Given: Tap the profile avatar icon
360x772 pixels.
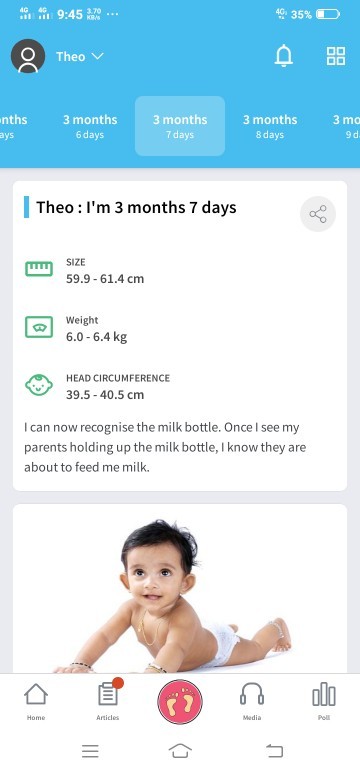Looking at the screenshot, I should [28, 56].
